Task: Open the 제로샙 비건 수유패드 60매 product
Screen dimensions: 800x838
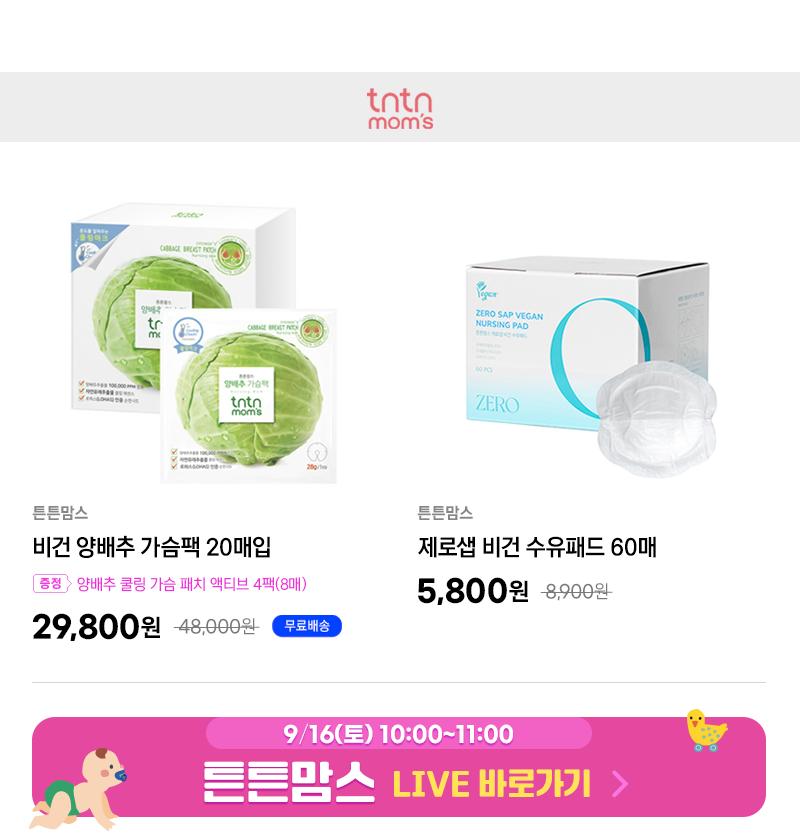Action: click(x=537, y=548)
